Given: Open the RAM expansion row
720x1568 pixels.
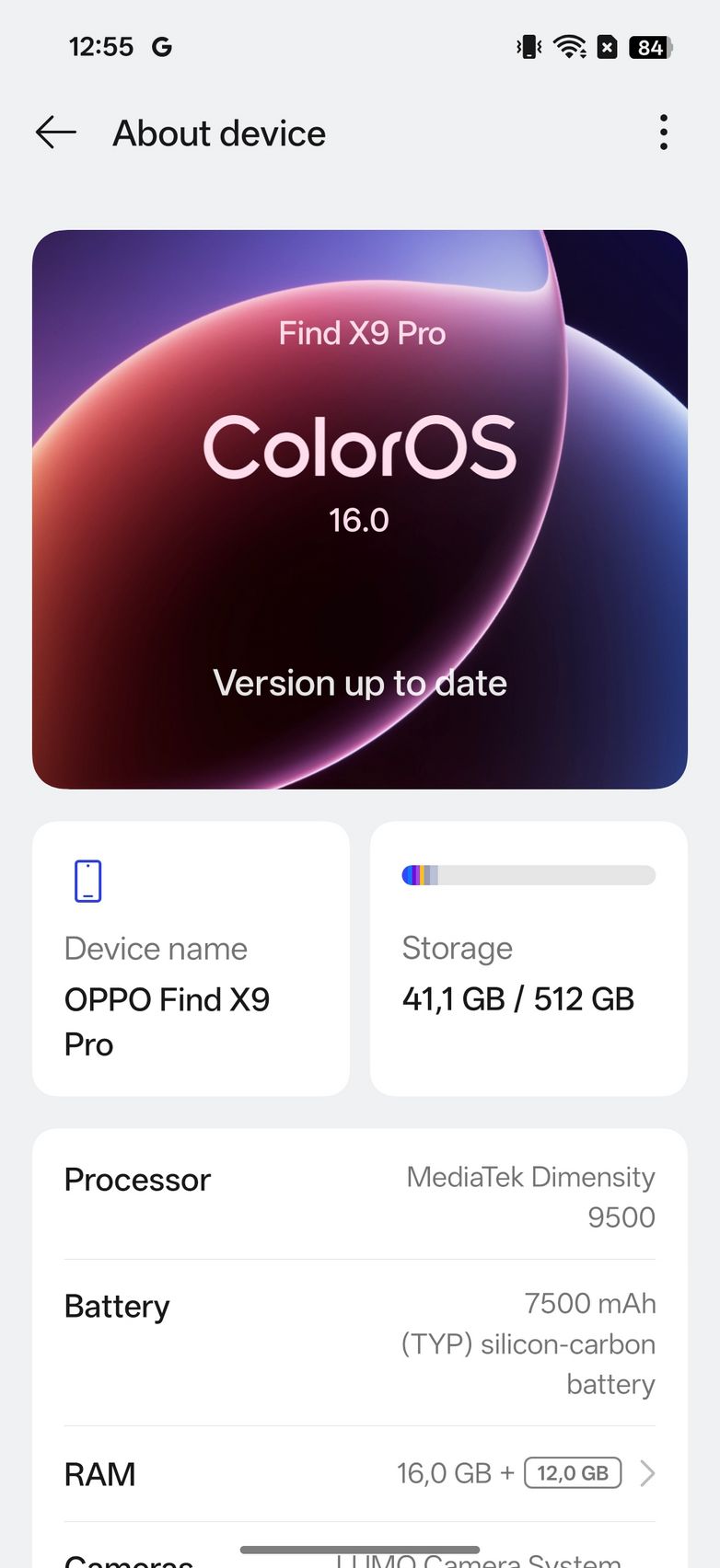Looking at the screenshot, I should pos(359,1473).
